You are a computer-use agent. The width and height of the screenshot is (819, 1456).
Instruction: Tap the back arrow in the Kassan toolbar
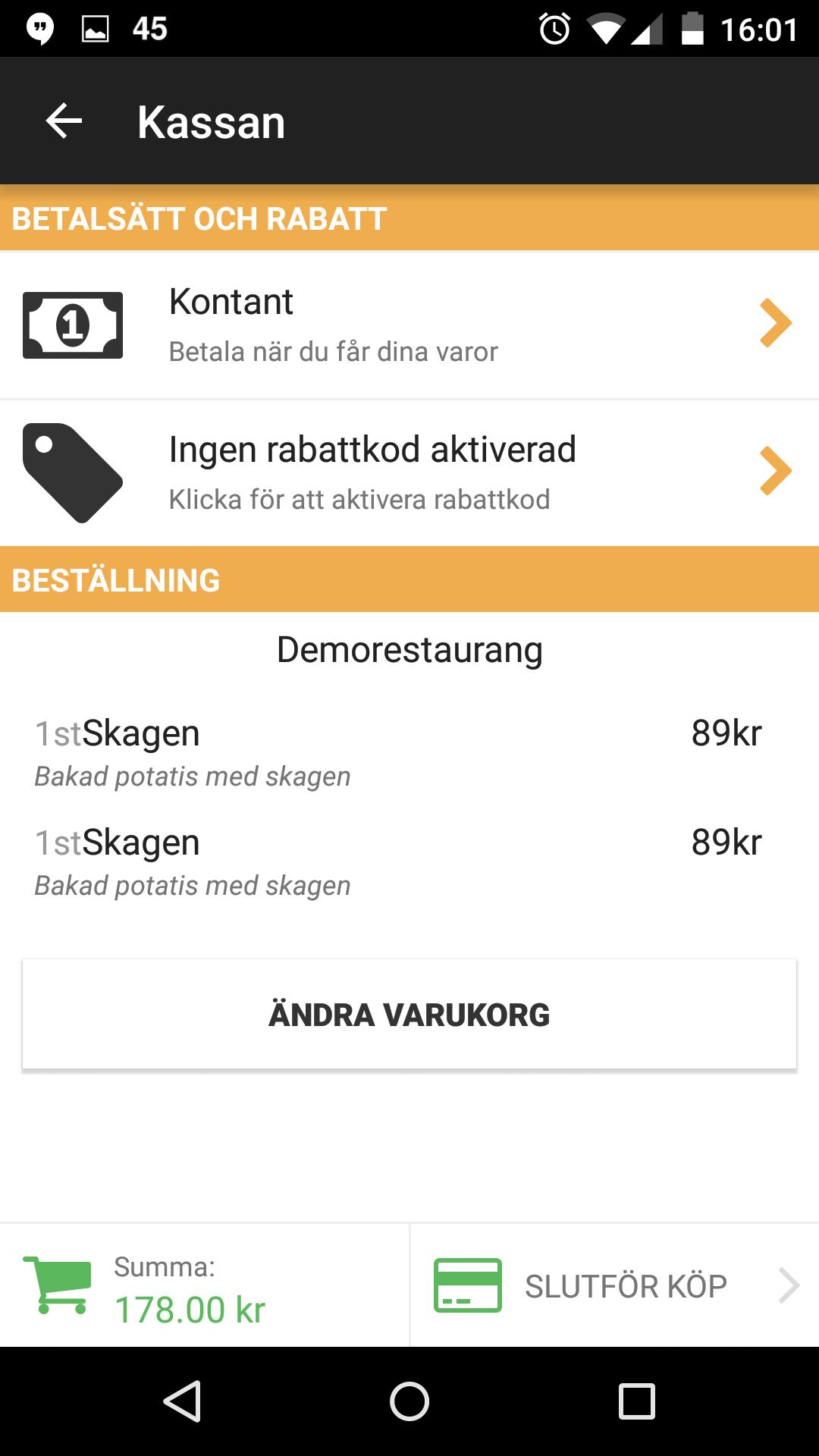click(x=61, y=121)
